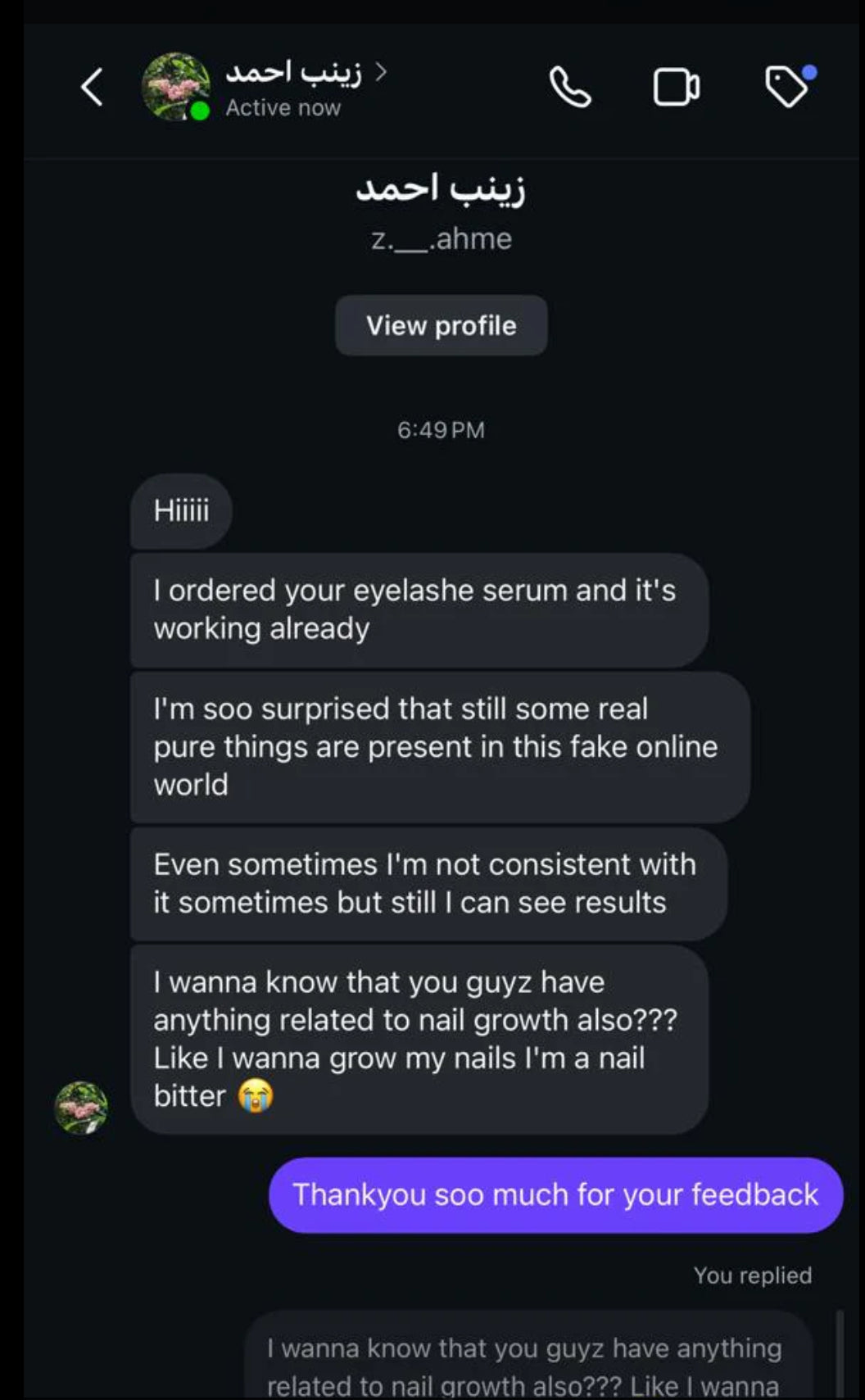The height and width of the screenshot is (1400, 865).
Task: Tap the back arrow to exit chat
Action: (91, 88)
